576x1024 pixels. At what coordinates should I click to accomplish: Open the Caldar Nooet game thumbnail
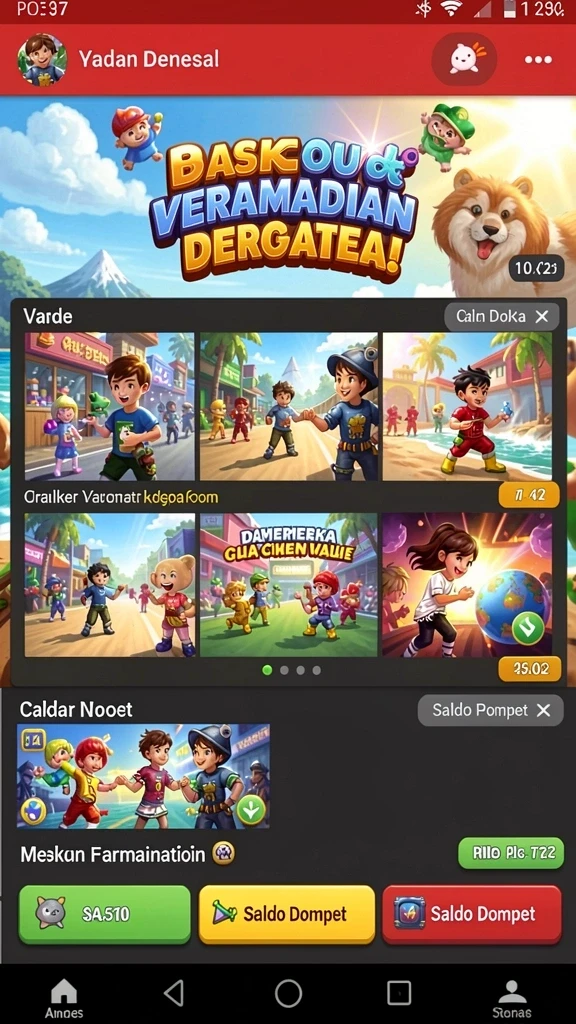point(143,776)
